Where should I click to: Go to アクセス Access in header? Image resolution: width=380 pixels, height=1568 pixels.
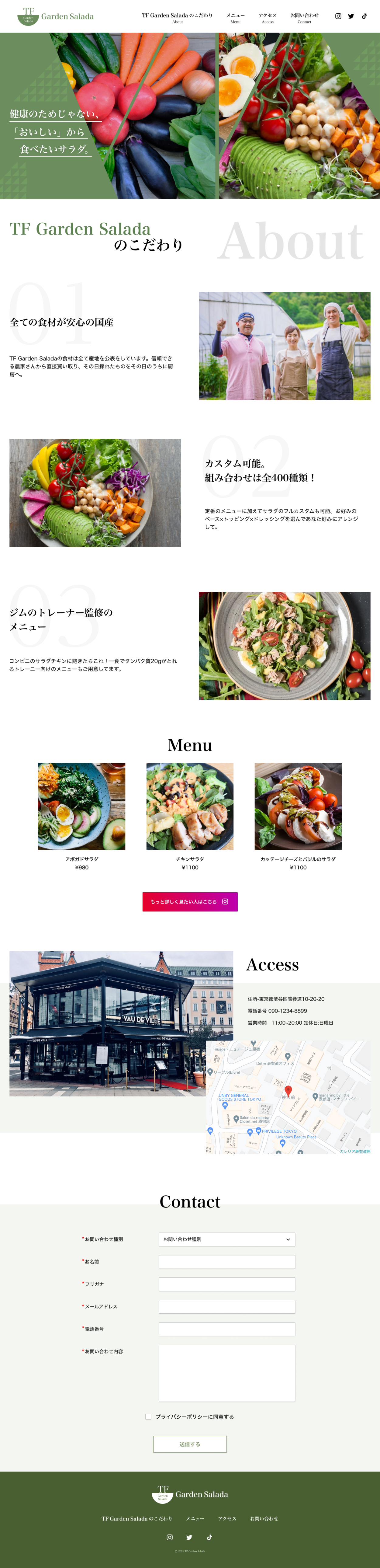(x=268, y=18)
